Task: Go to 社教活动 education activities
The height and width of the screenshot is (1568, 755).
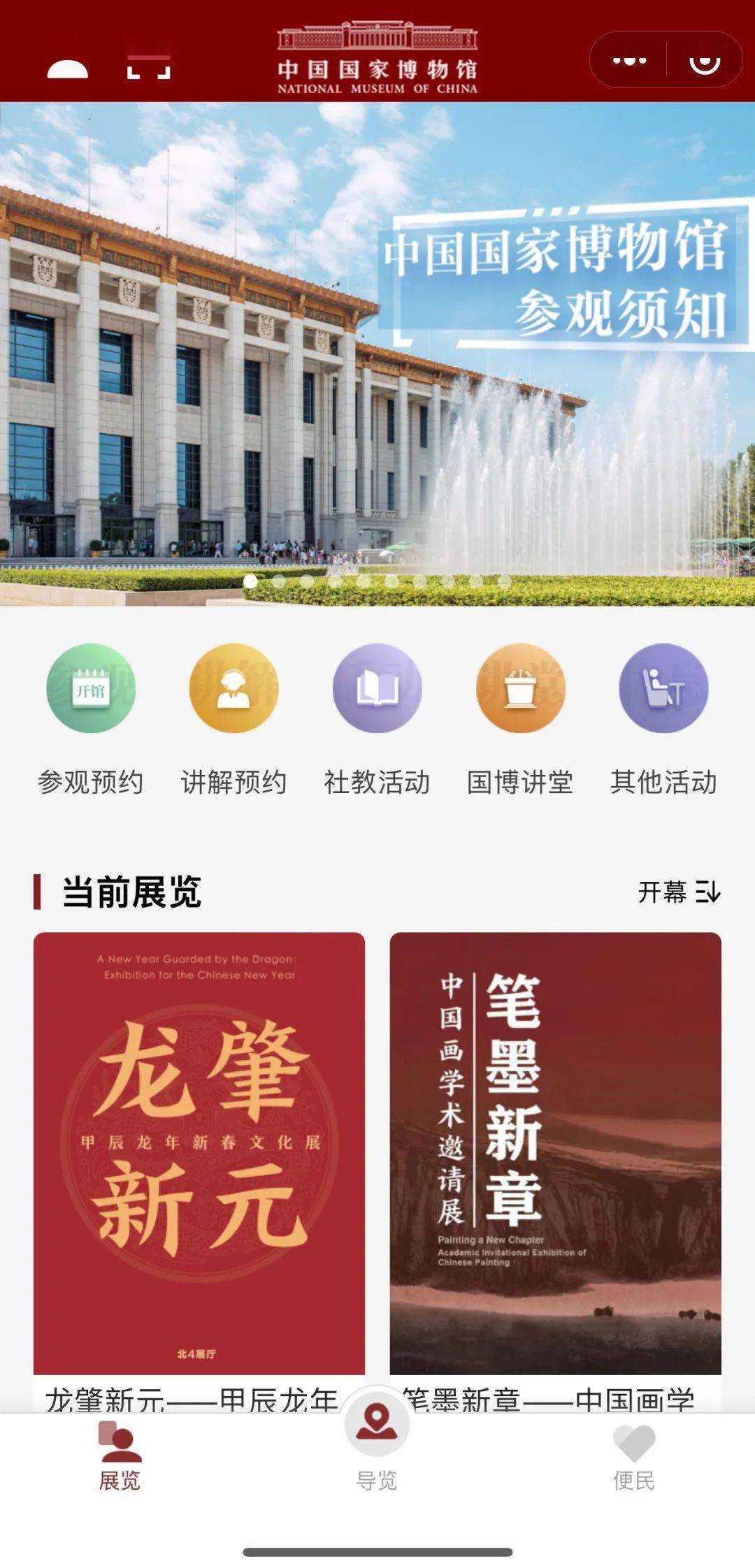Action: click(x=377, y=720)
